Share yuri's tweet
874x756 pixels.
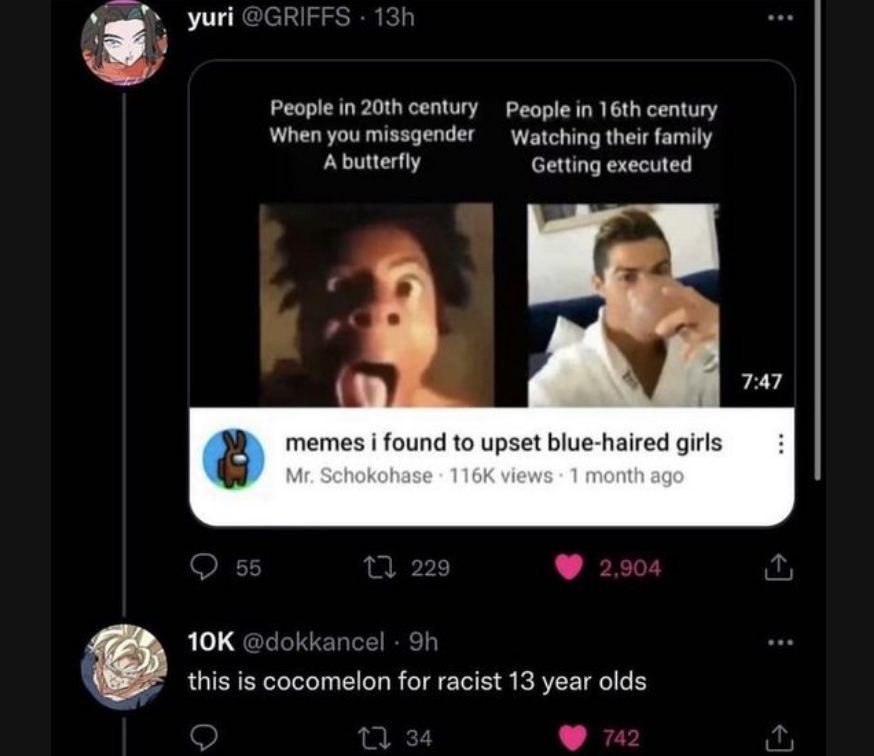tap(777, 567)
